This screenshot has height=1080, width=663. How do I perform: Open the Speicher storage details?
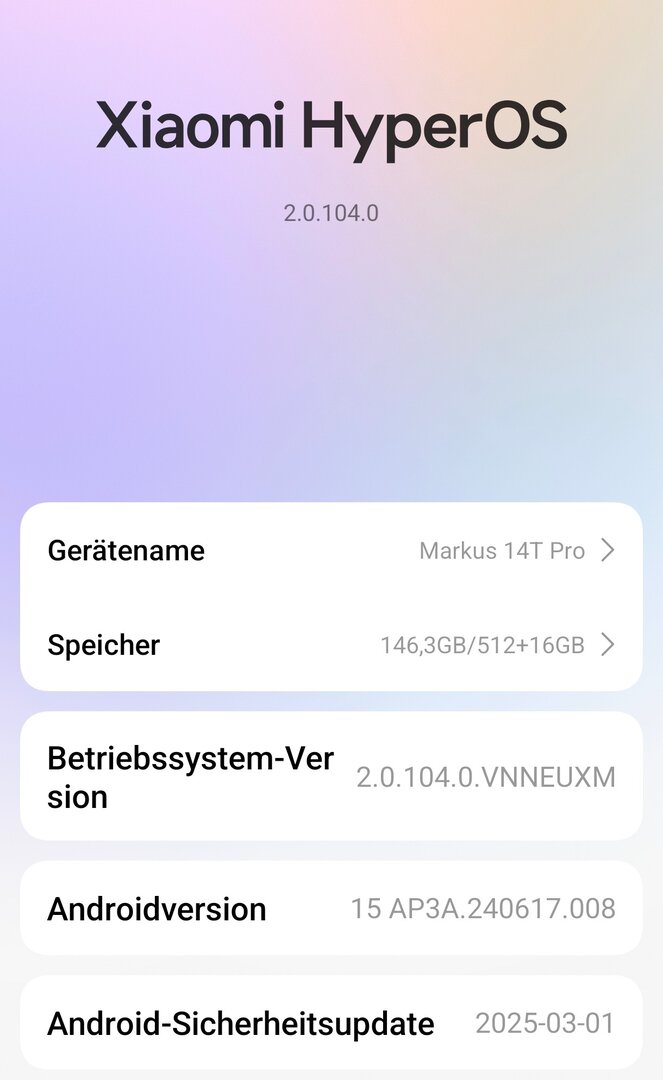tap(330, 645)
